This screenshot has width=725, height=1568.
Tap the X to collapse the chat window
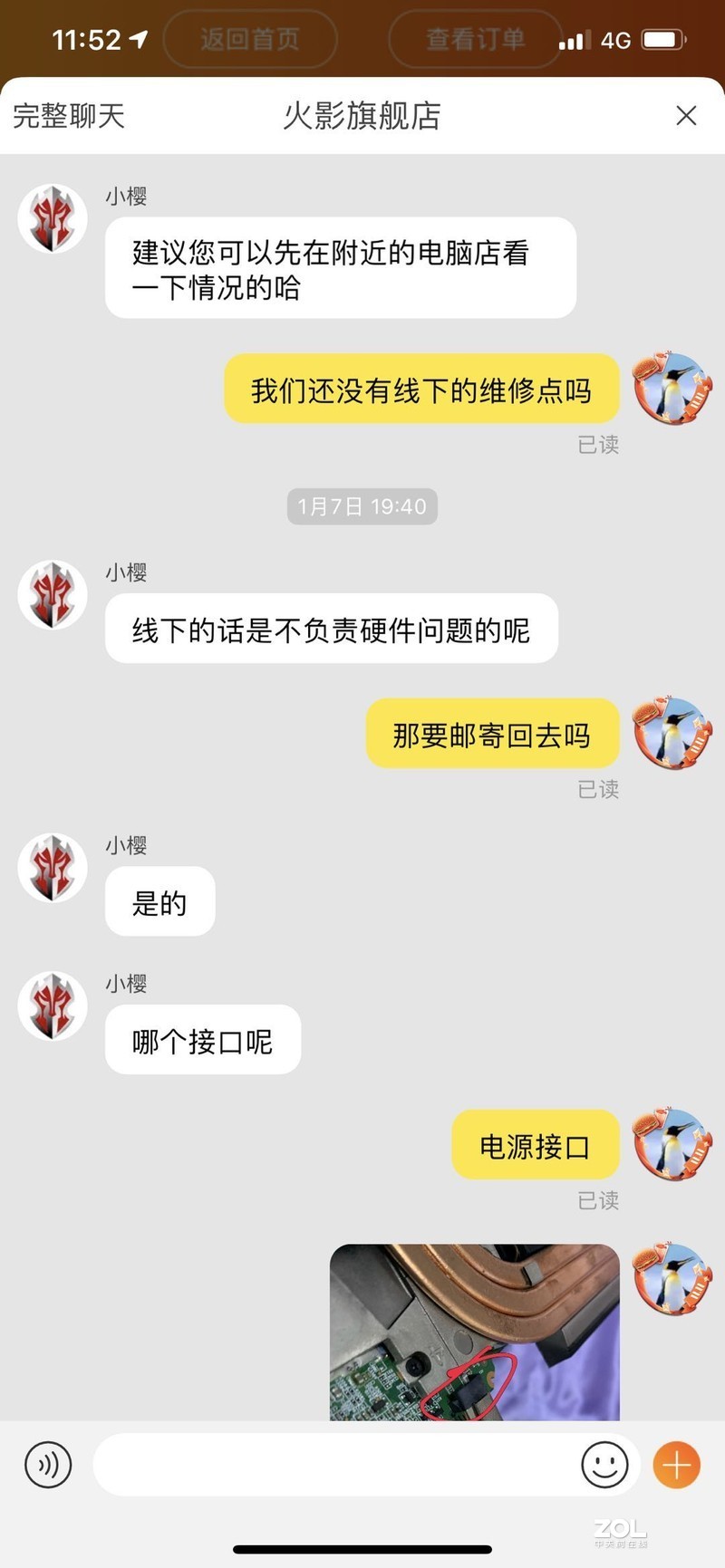point(686,116)
